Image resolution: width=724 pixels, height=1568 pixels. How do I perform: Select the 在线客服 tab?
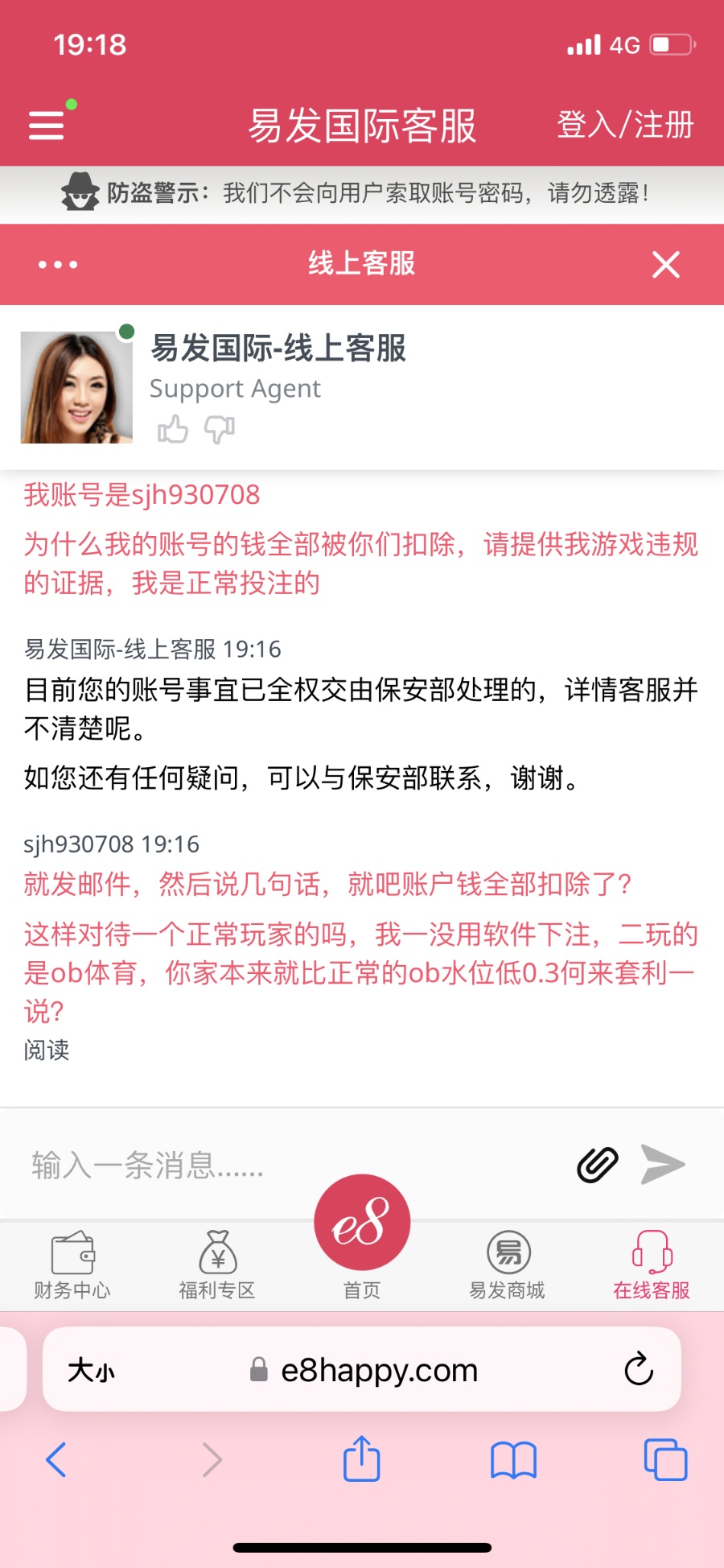pos(652,1265)
